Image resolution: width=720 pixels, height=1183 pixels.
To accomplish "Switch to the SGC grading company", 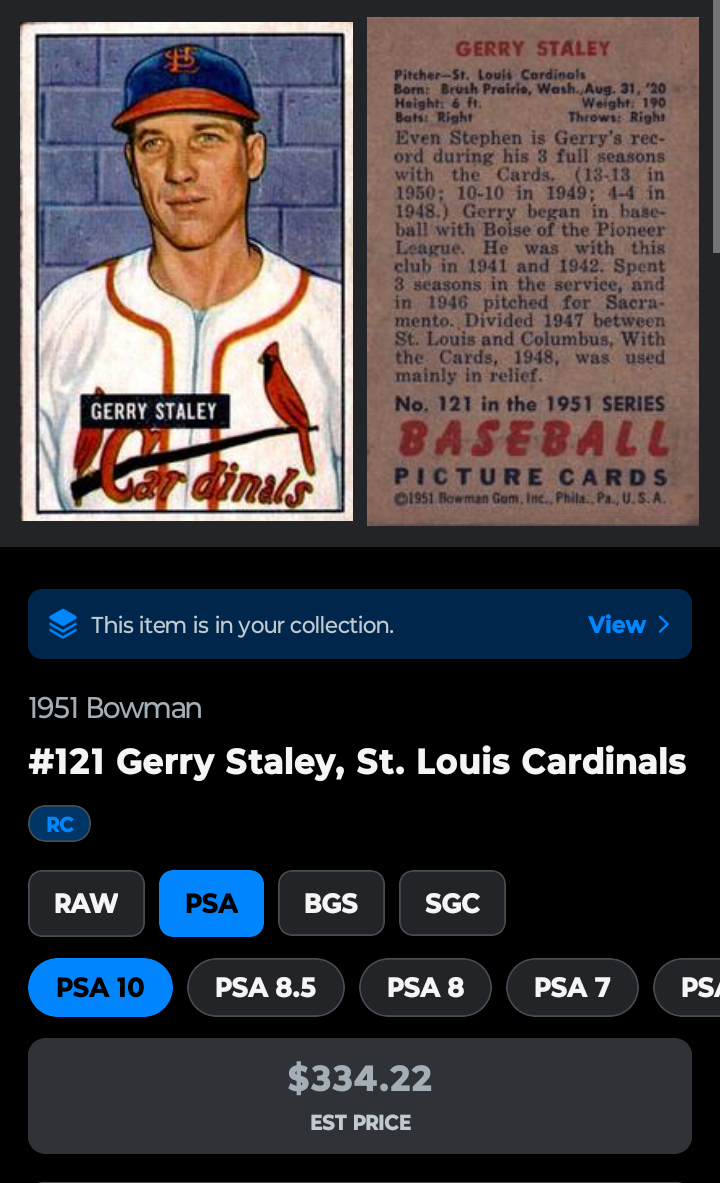I will point(452,903).
